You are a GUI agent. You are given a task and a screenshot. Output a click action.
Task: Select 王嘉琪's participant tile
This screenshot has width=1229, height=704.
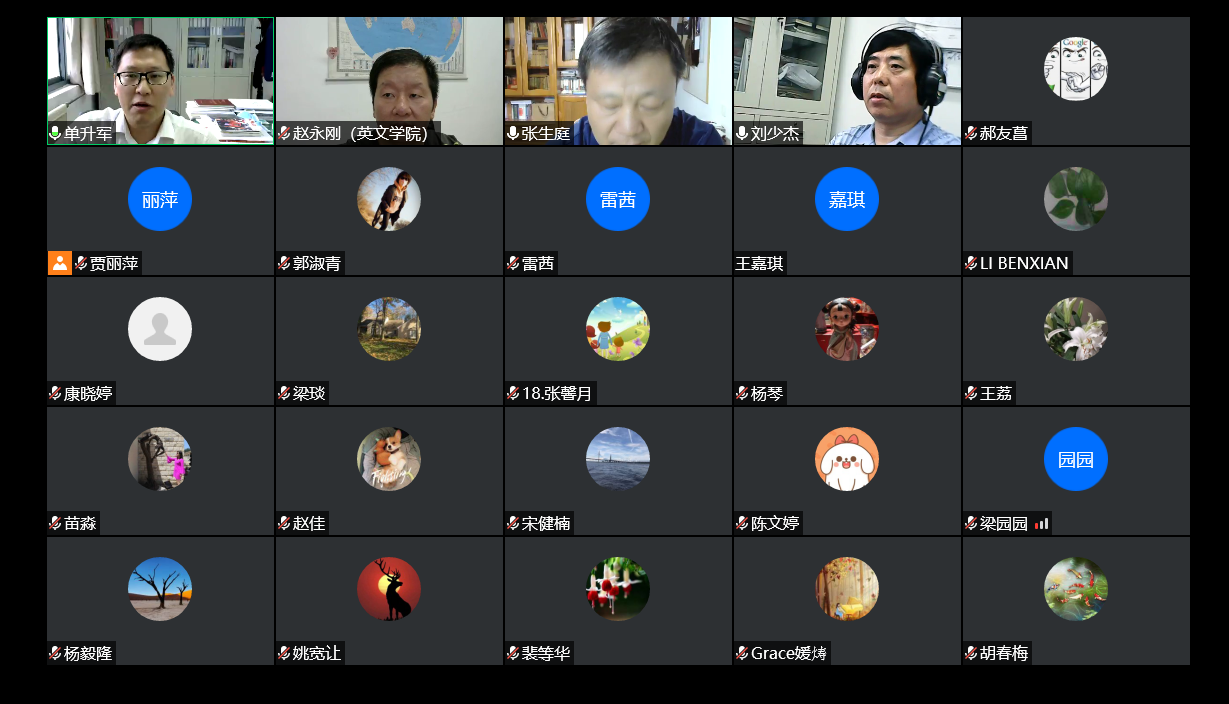pos(847,211)
